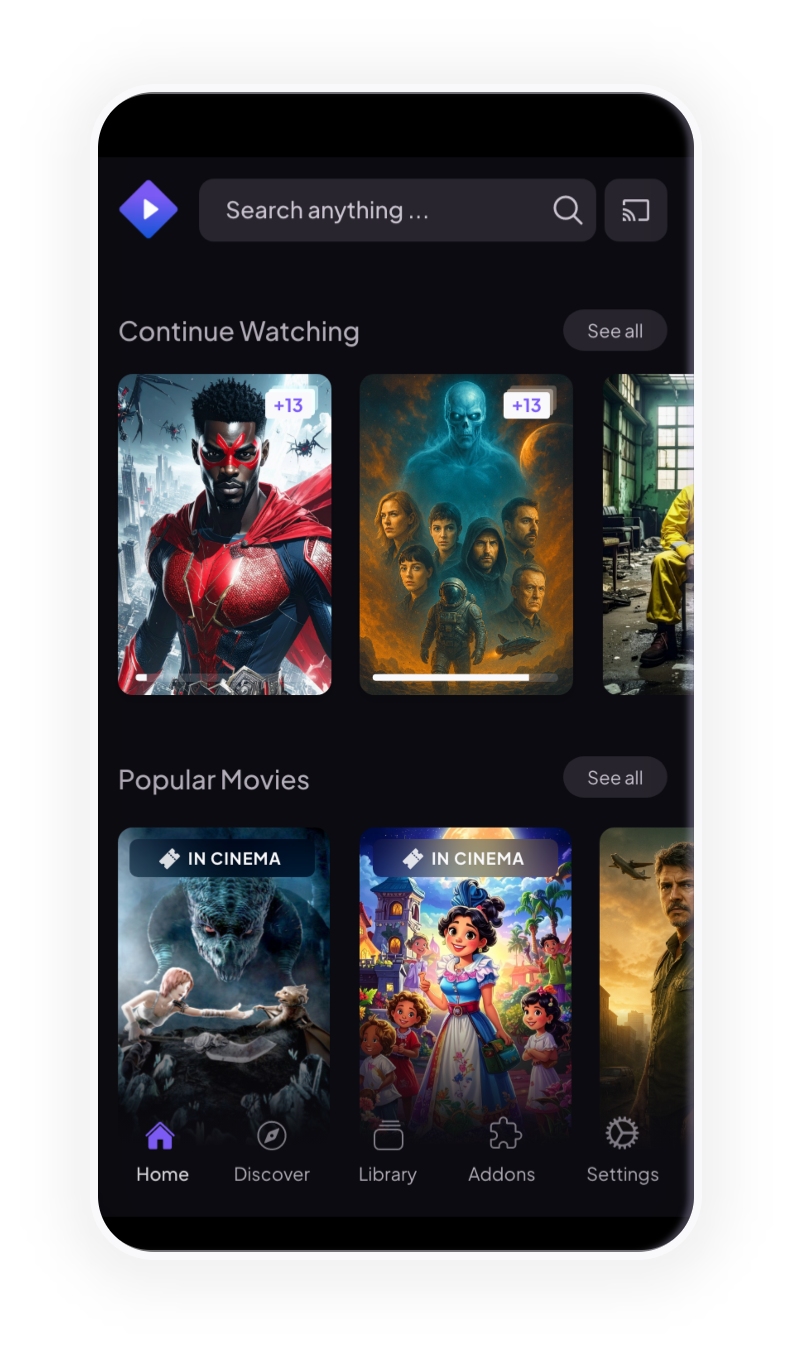This screenshot has height=1356, width=792.
Task: Open the yellow hazmat suit title
Action: click(650, 534)
